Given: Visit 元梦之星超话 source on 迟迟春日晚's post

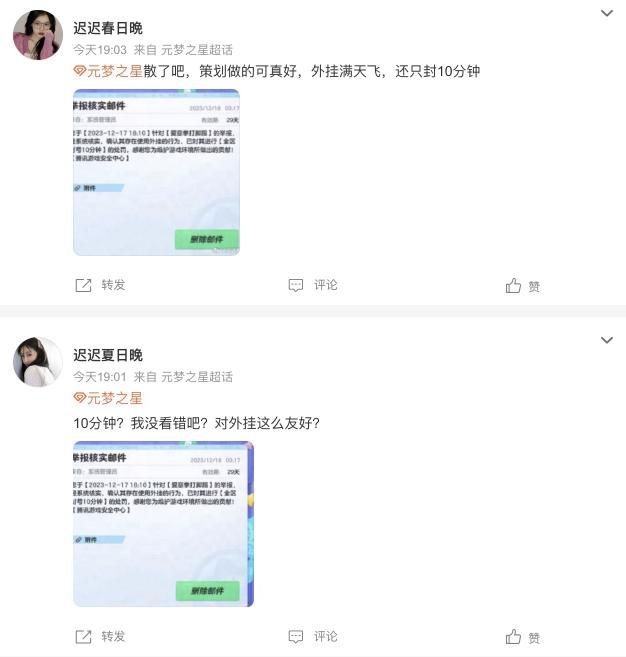Looking at the screenshot, I should coord(197,49).
